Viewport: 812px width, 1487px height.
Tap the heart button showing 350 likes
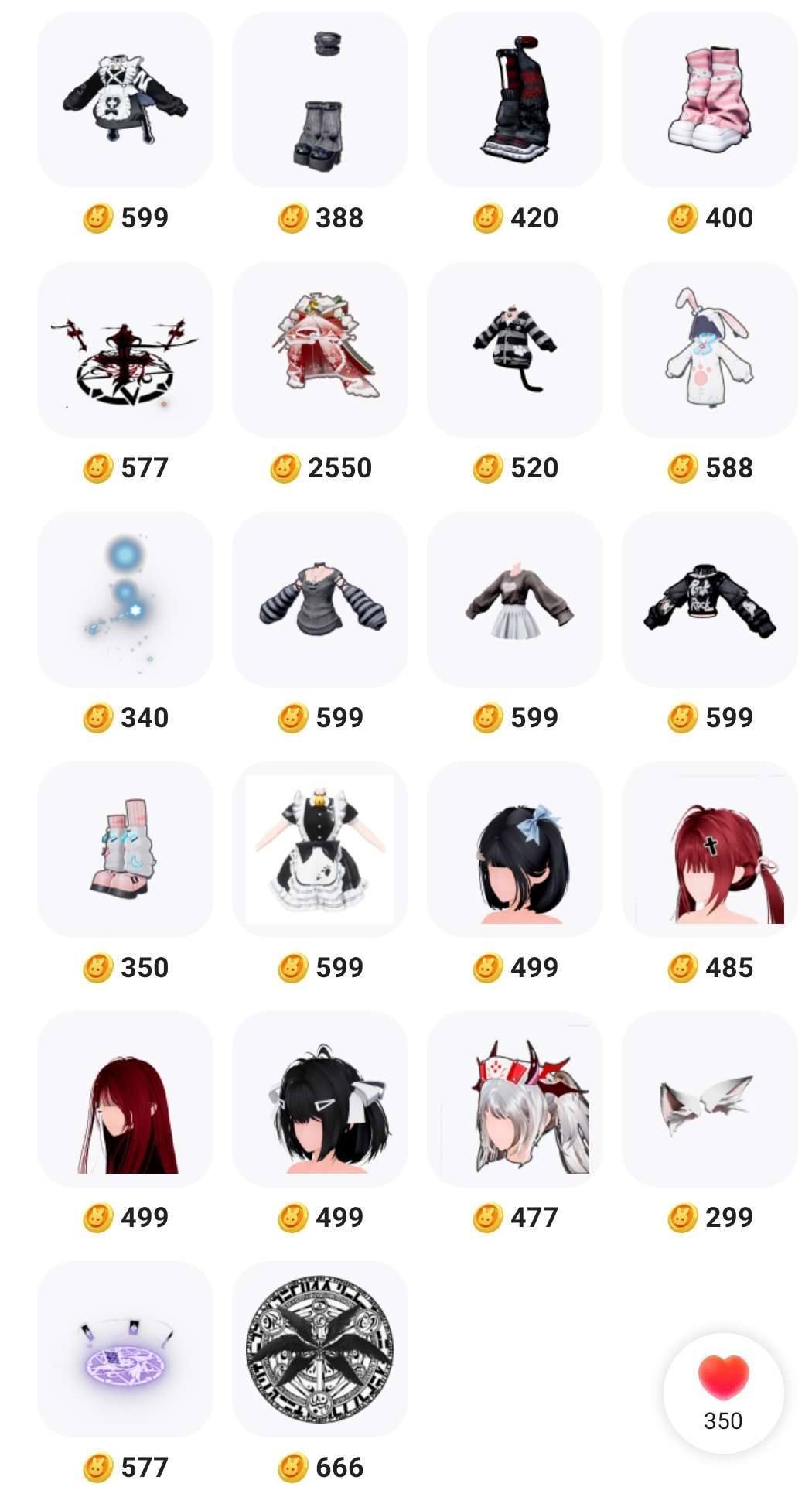click(723, 1391)
